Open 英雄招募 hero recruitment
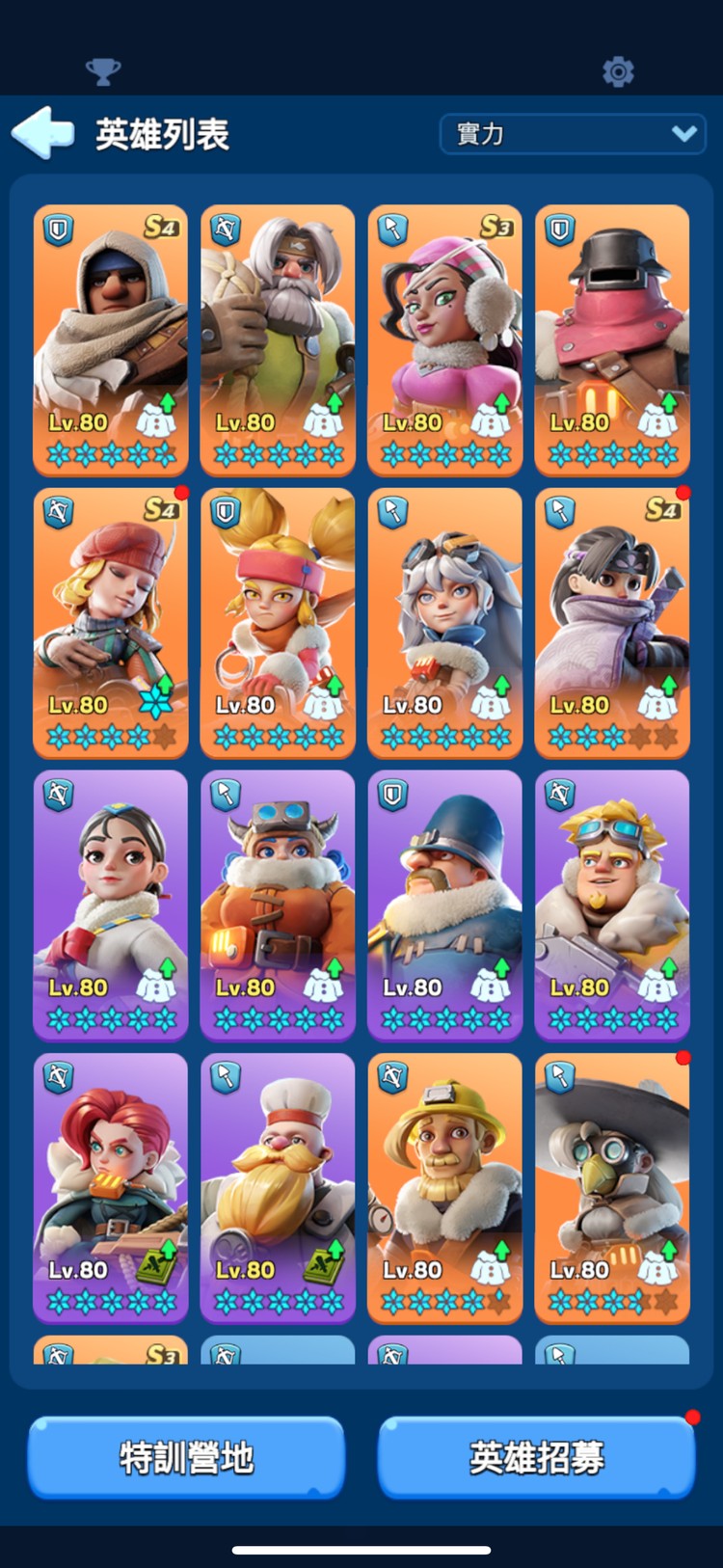This screenshot has height=1568, width=723. point(536,1457)
